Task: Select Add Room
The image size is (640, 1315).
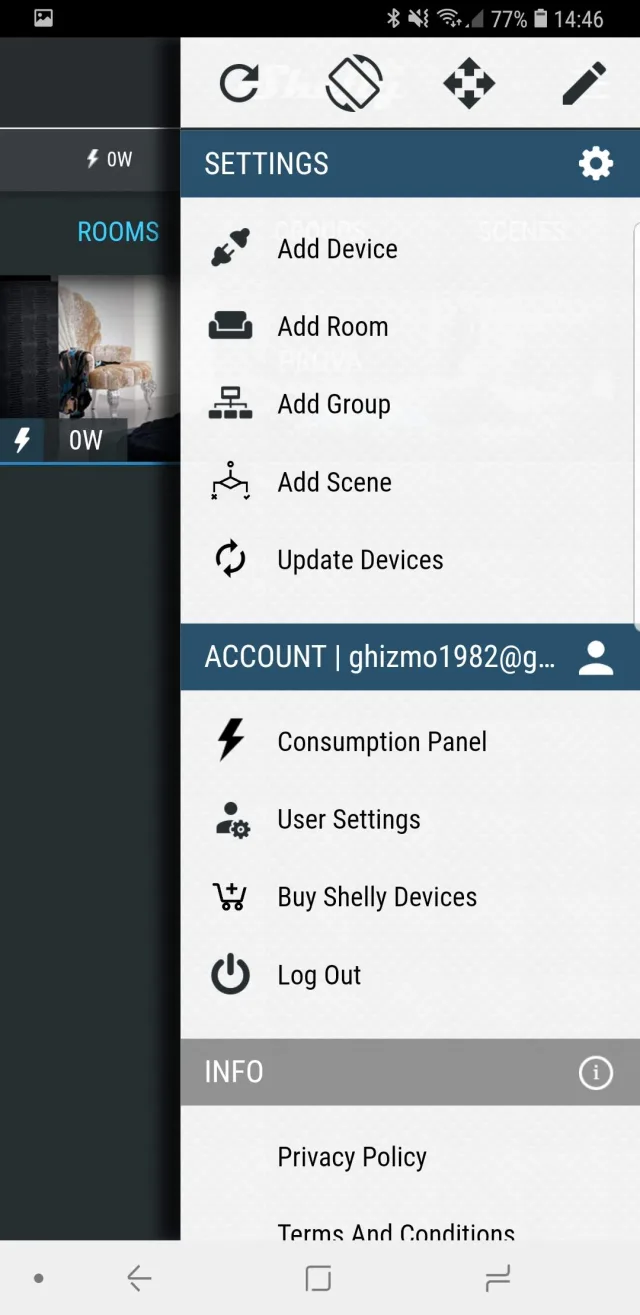Action: pyautogui.click(x=332, y=327)
